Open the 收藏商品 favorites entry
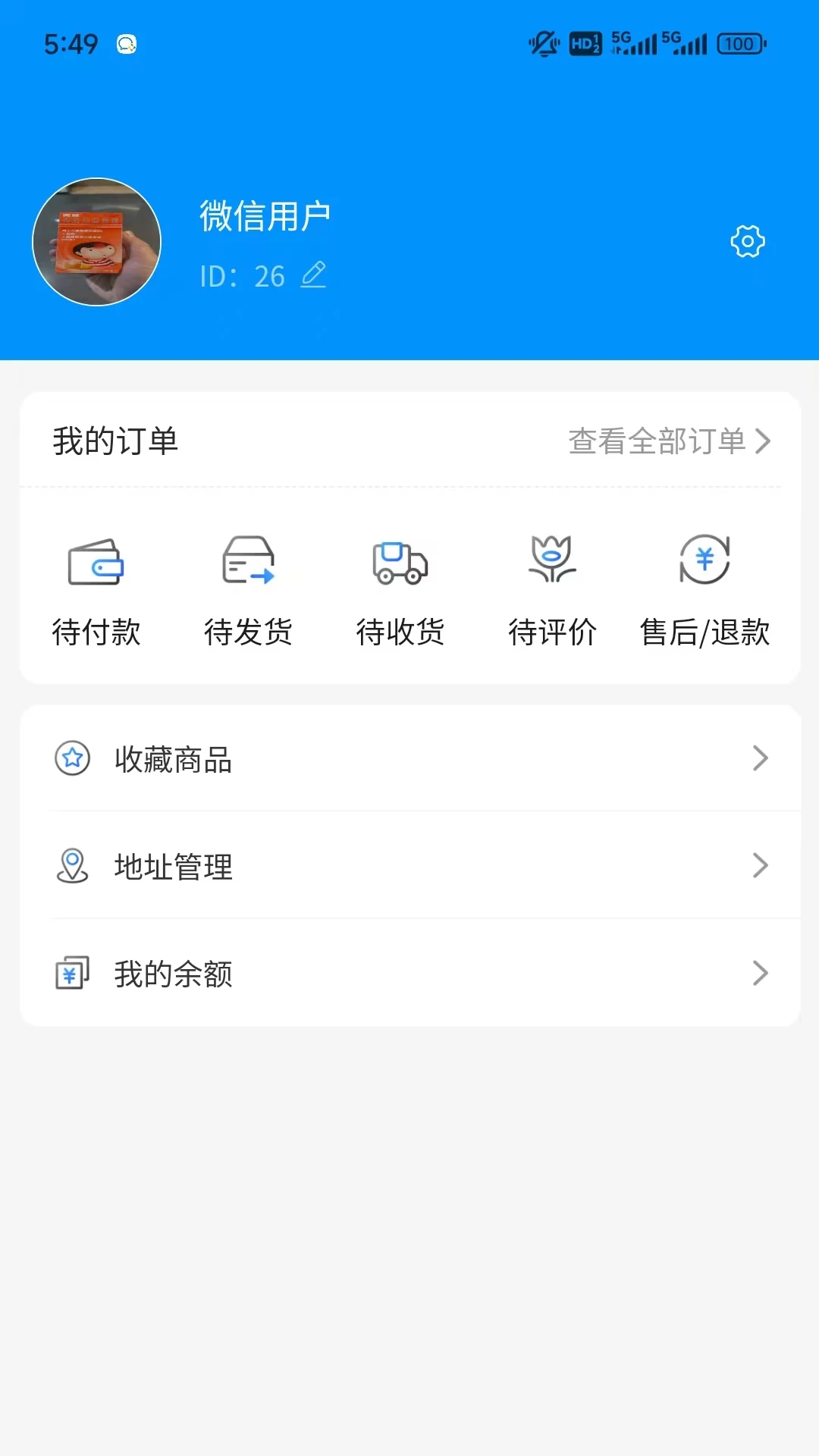The width and height of the screenshot is (819, 1456). [174, 758]
